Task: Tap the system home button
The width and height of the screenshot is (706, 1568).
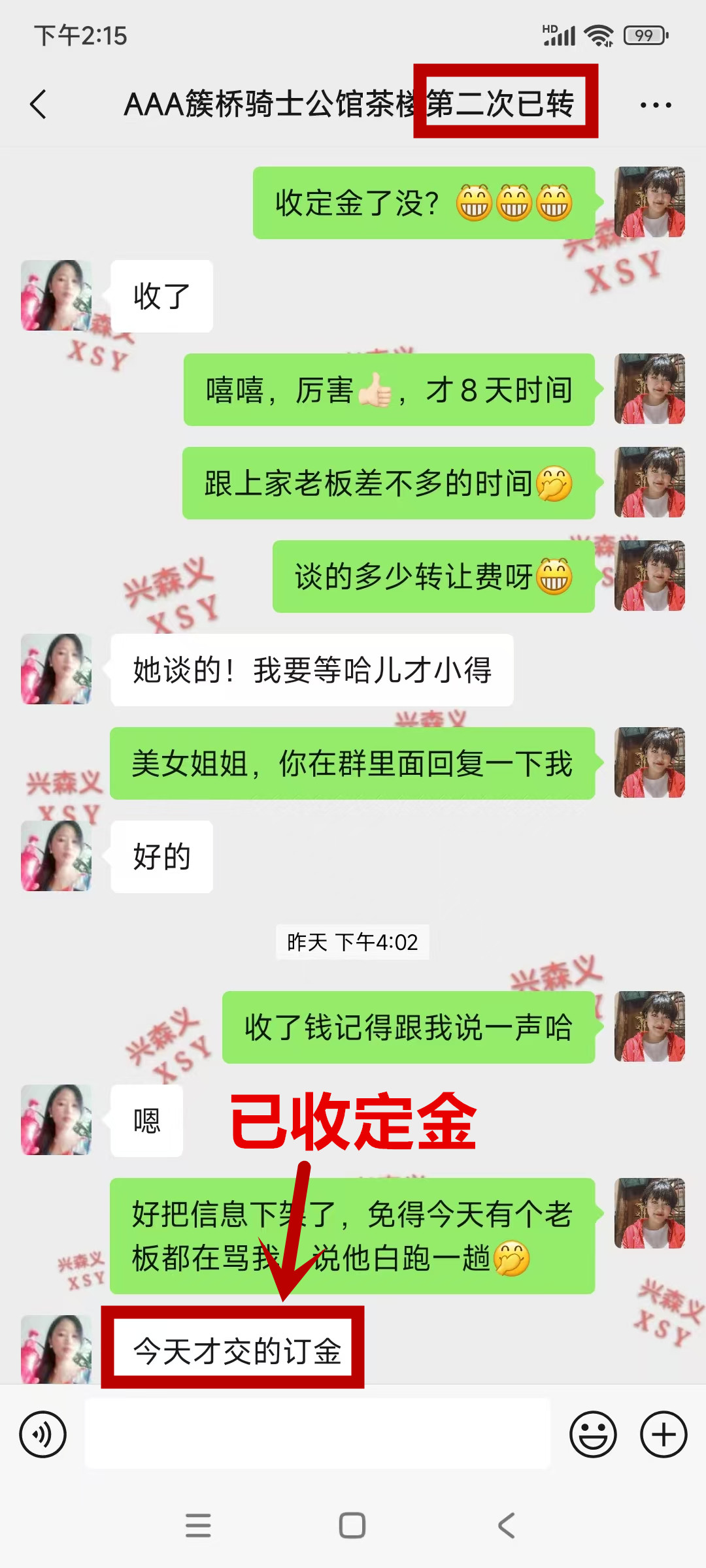Action: (352, 1526)
